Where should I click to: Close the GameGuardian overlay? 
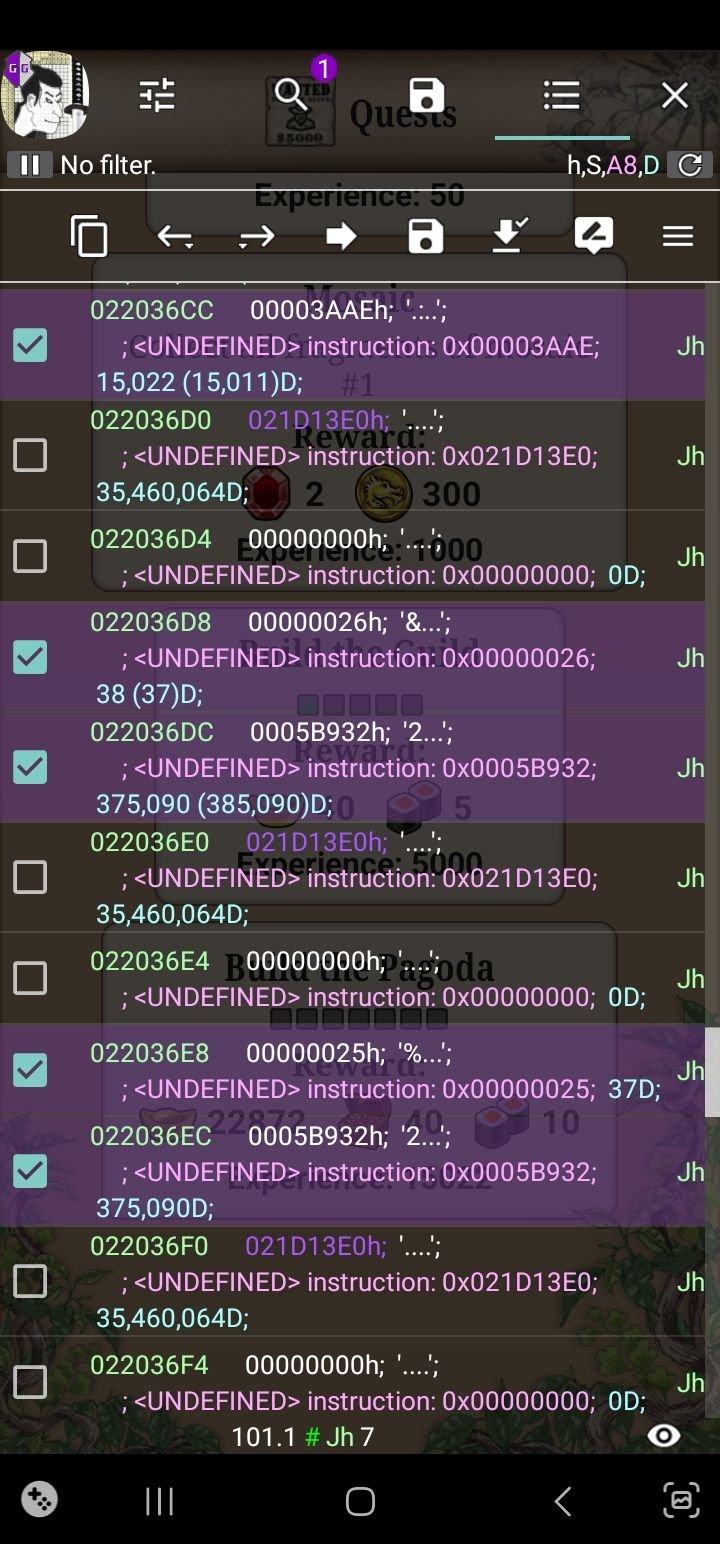pos(675,96)
